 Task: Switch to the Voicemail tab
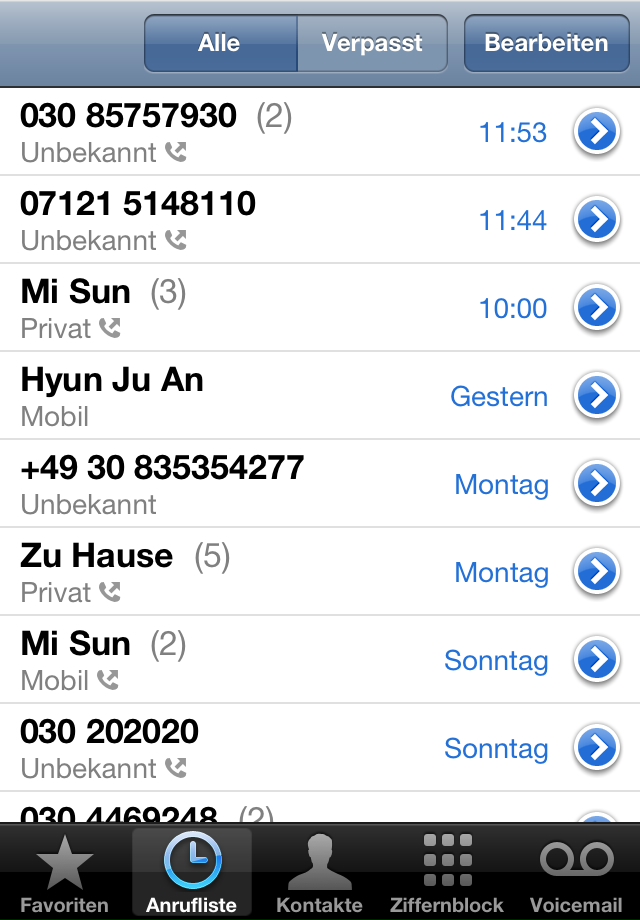(576, 872)
